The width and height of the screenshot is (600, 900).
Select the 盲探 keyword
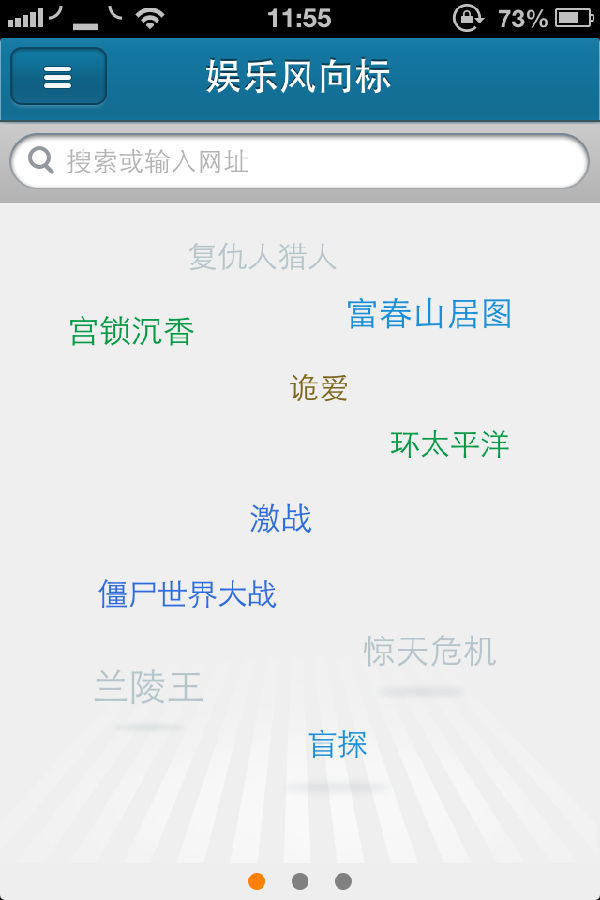pyautogui.click(x=338, y=745)
